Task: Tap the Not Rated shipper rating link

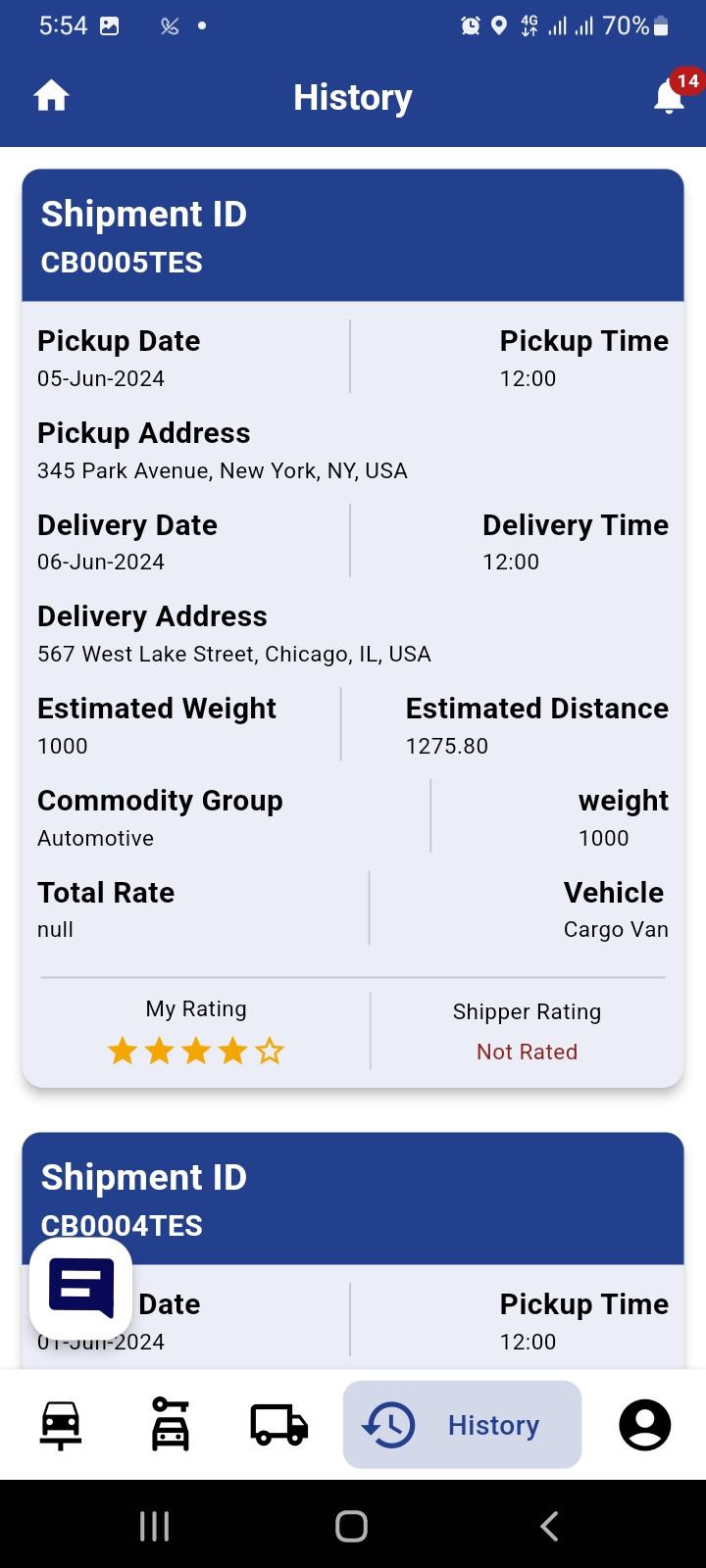Action: coord(527,1051)
